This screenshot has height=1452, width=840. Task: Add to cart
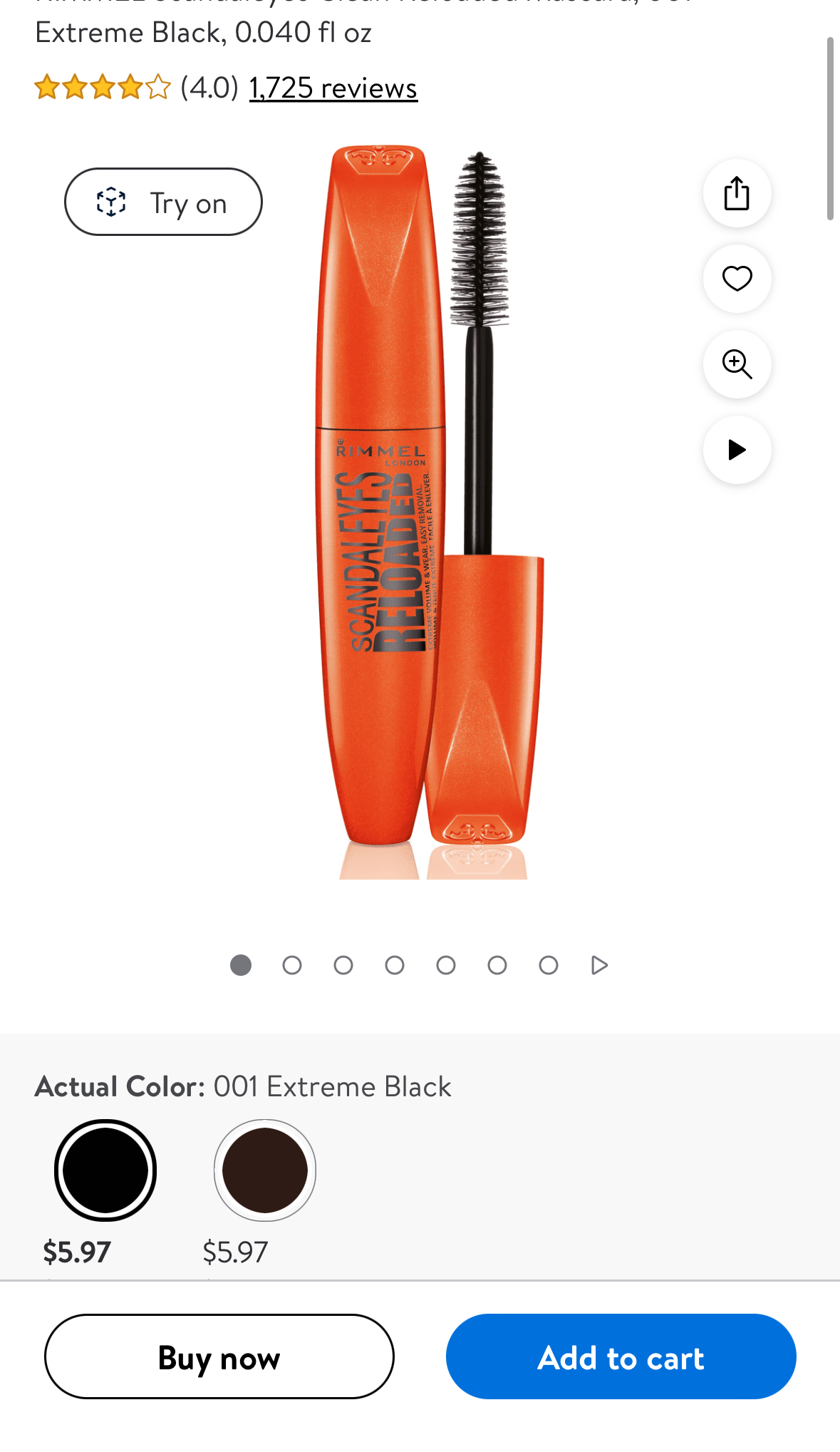pyautogui.click(x=621, y=1357)
